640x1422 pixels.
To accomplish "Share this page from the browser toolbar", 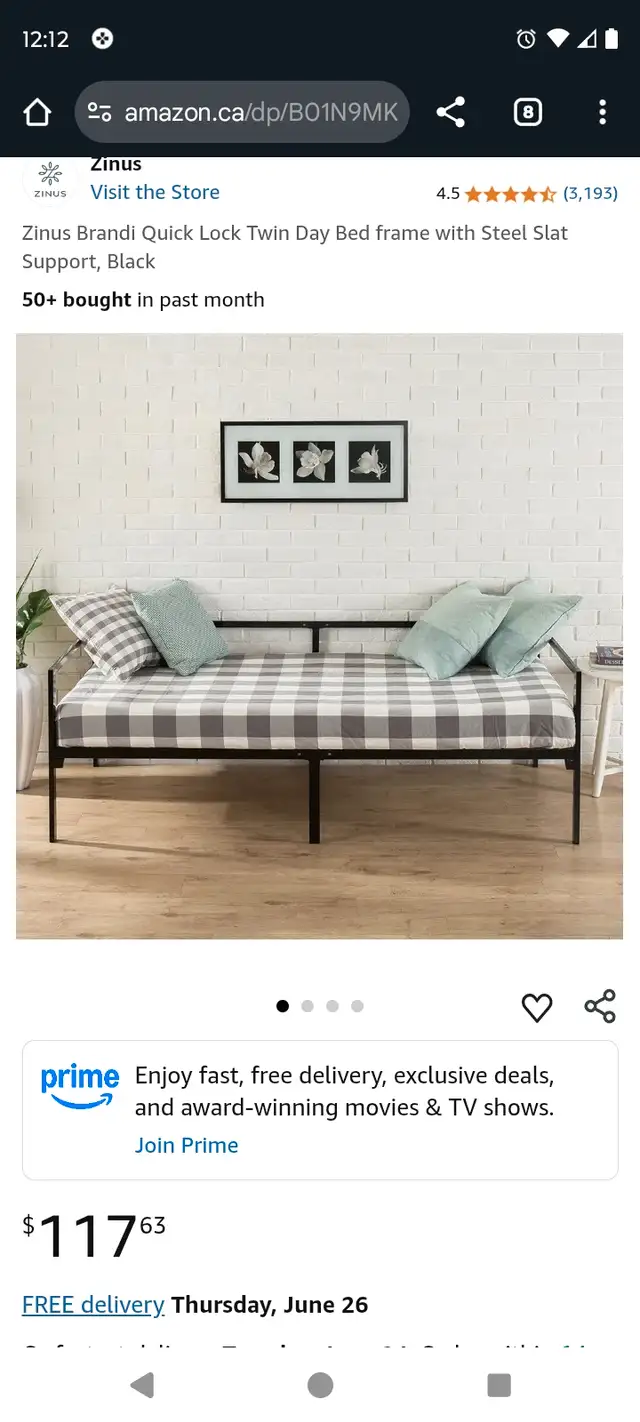I will pos(451,112).
